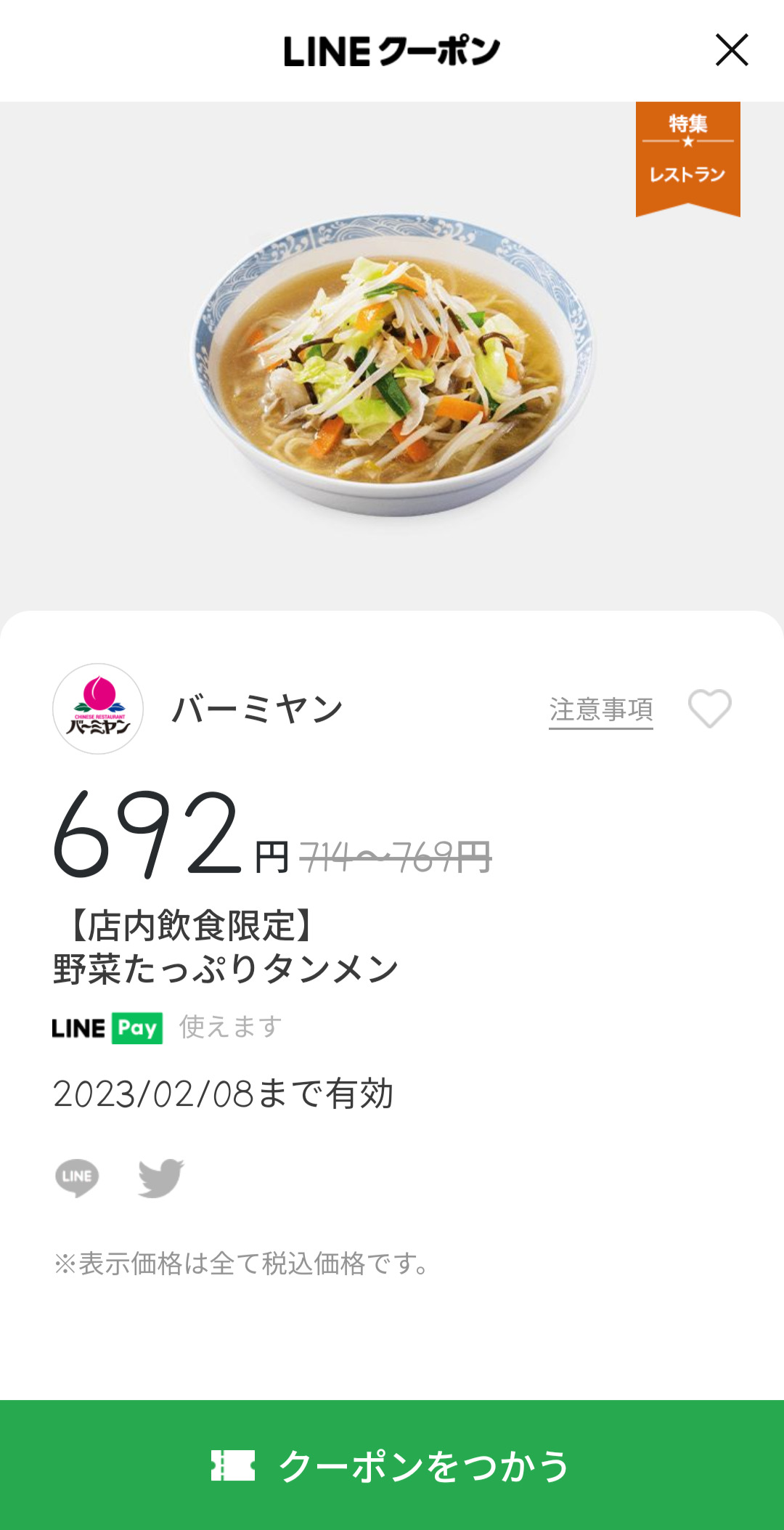Use the coupon with クーポンをつかう

click(x=392, y=1465)
